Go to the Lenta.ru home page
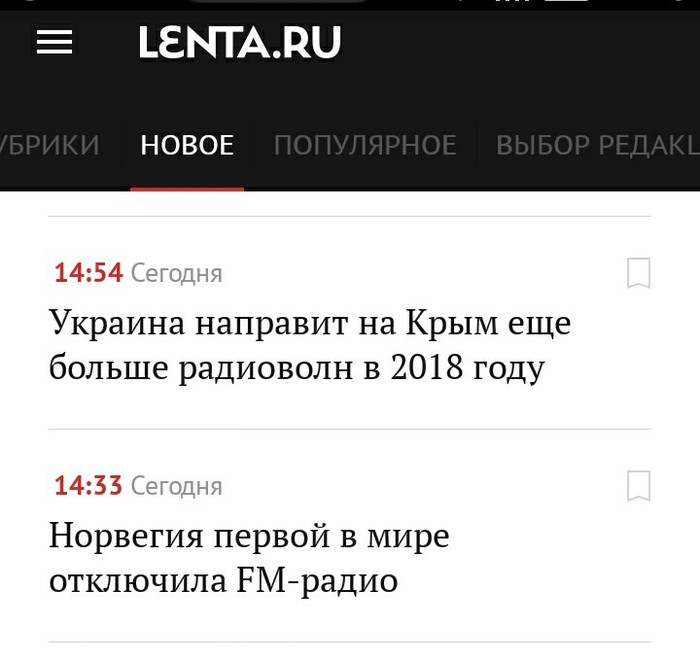Viewport: 700px width, 660px height. click(240, 42)
